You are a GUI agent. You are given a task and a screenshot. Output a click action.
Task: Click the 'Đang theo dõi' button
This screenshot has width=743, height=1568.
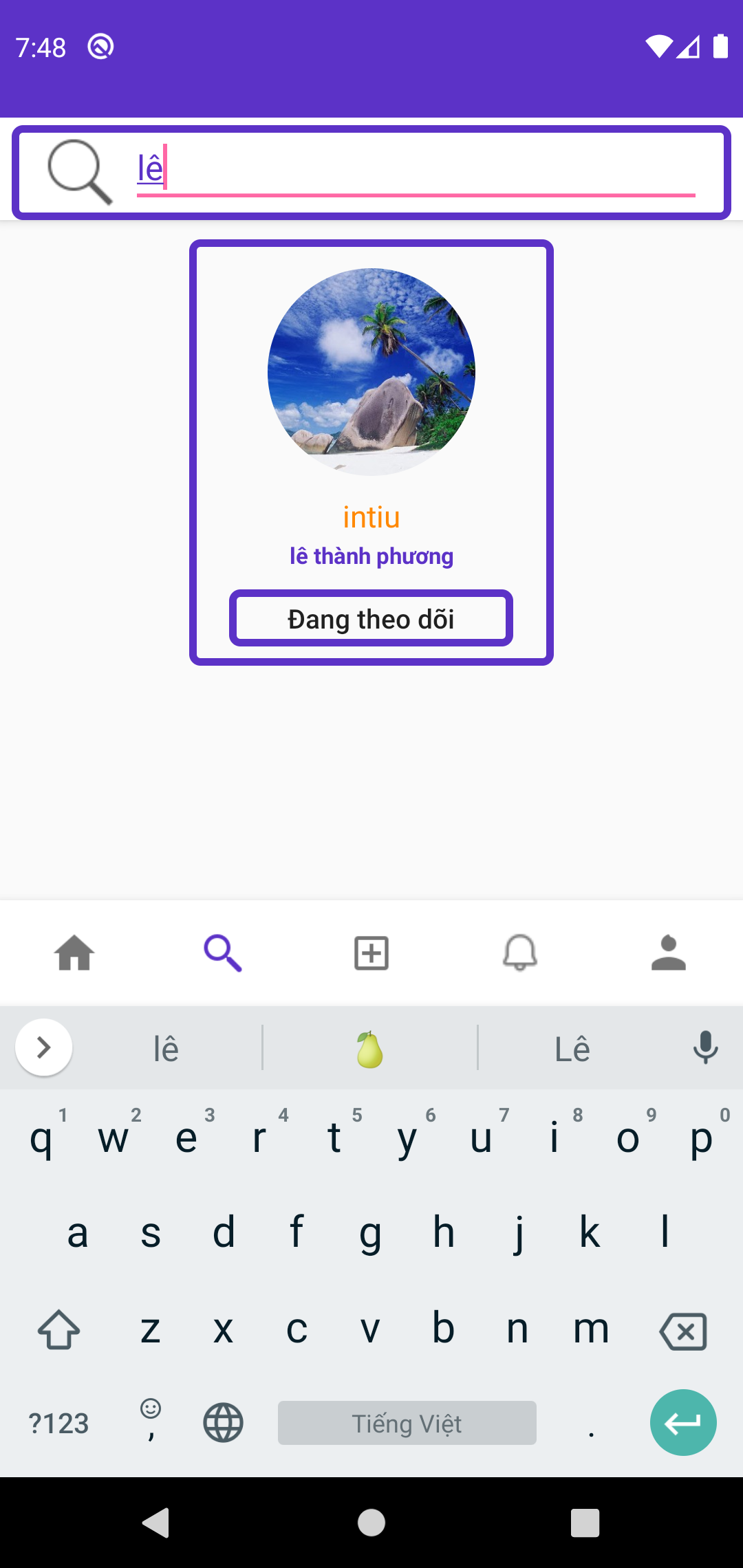tap(371, 618)
